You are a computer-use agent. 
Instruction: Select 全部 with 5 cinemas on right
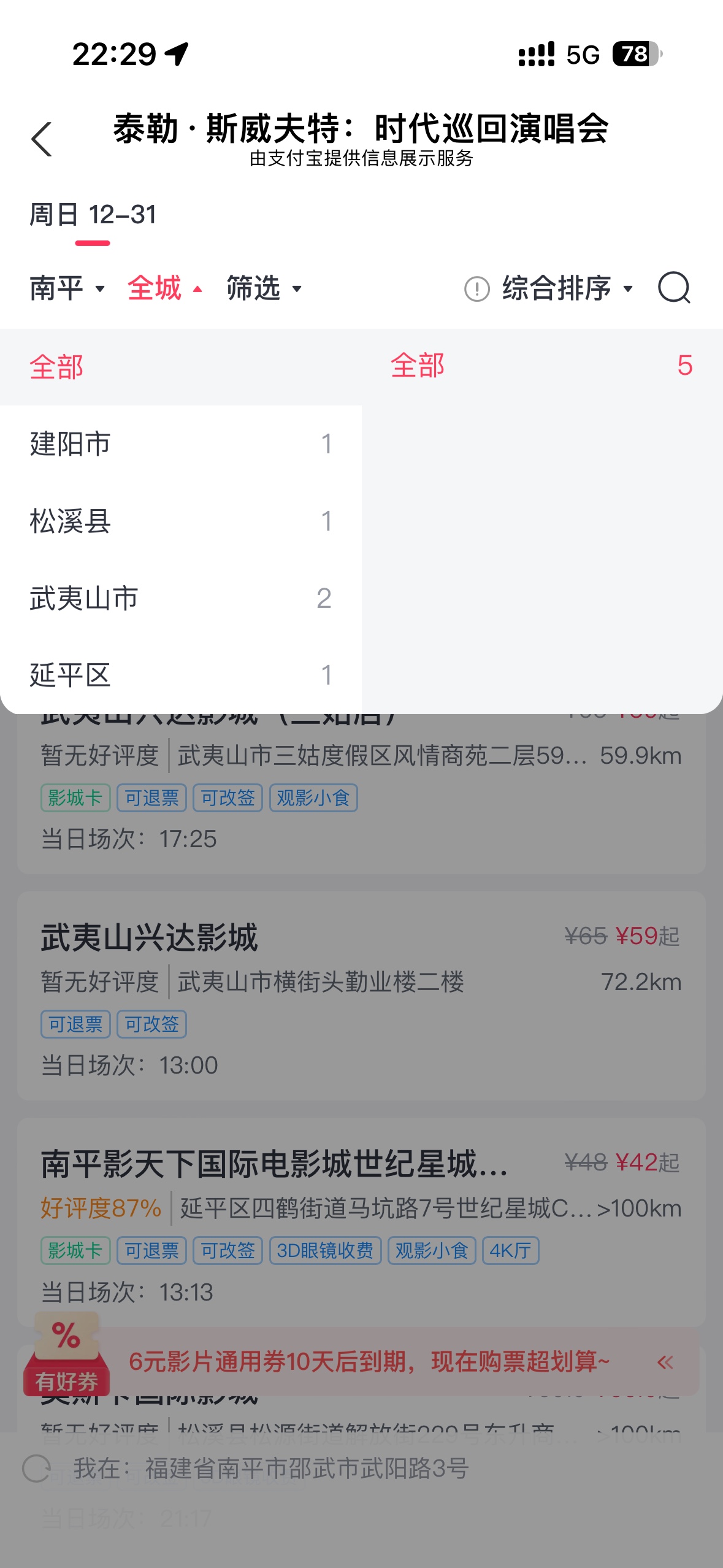click(541, 366)
